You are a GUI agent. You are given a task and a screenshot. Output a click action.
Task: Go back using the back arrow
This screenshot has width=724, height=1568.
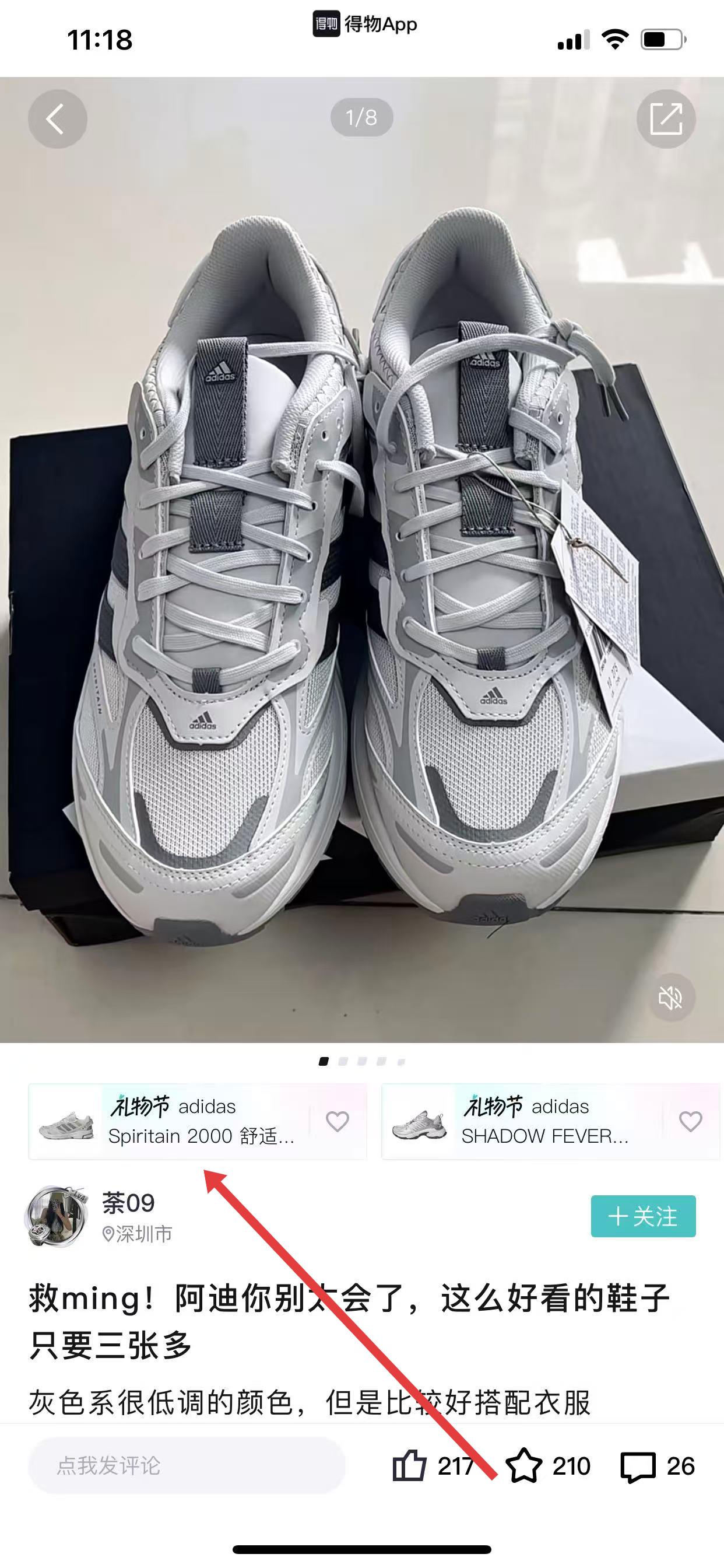coord(57,118)
